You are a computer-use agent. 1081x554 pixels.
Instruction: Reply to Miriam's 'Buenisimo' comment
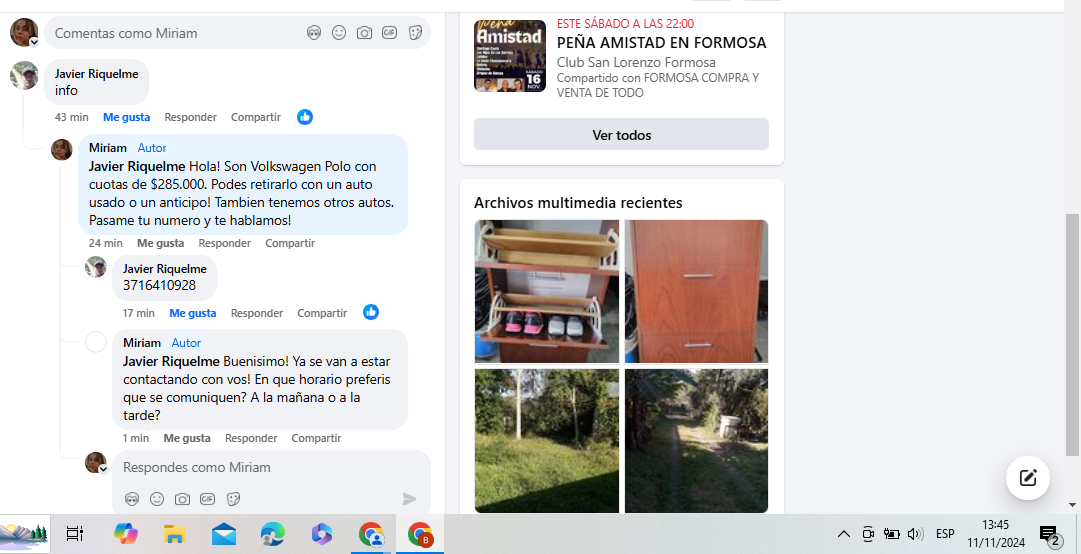(x=251, y=438)
